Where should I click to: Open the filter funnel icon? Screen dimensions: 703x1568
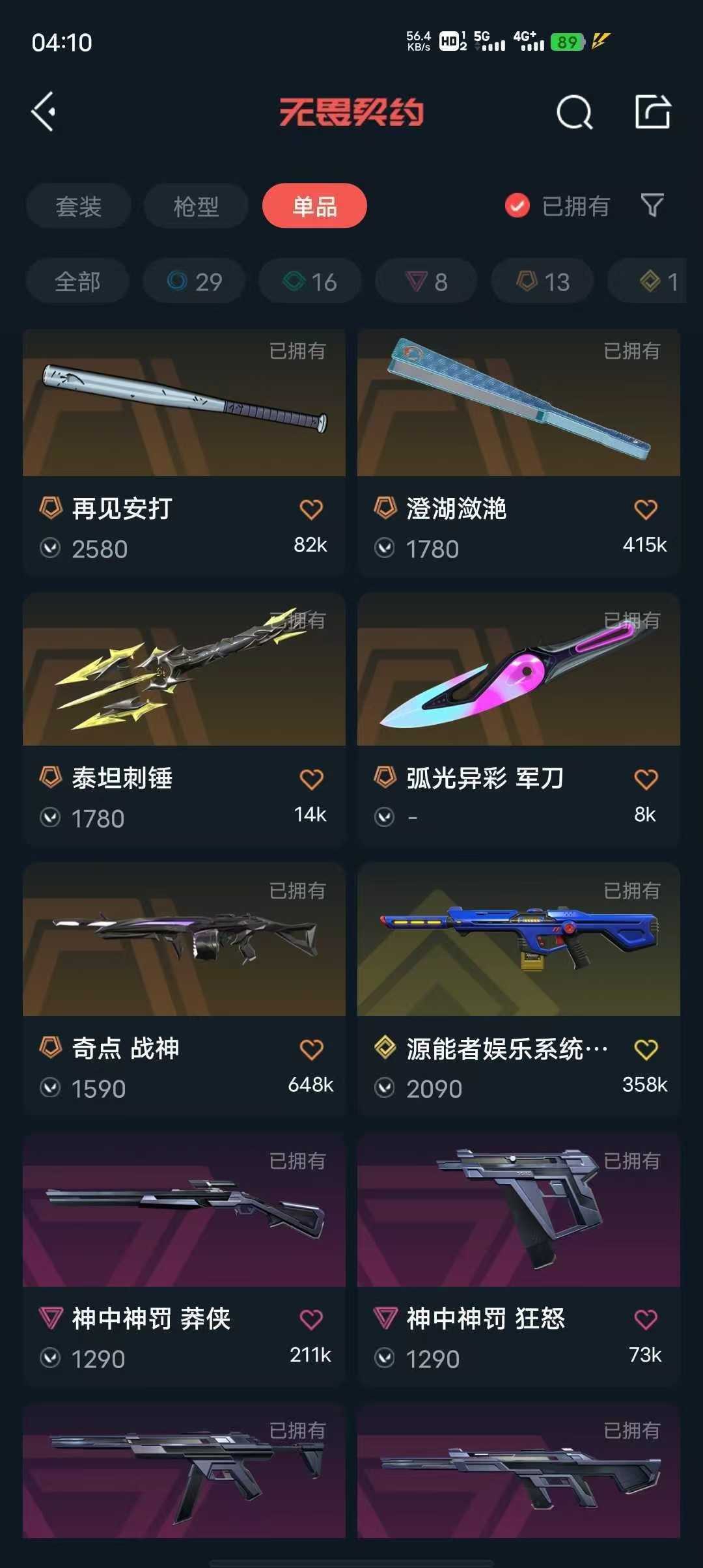[x=651, y=206]
